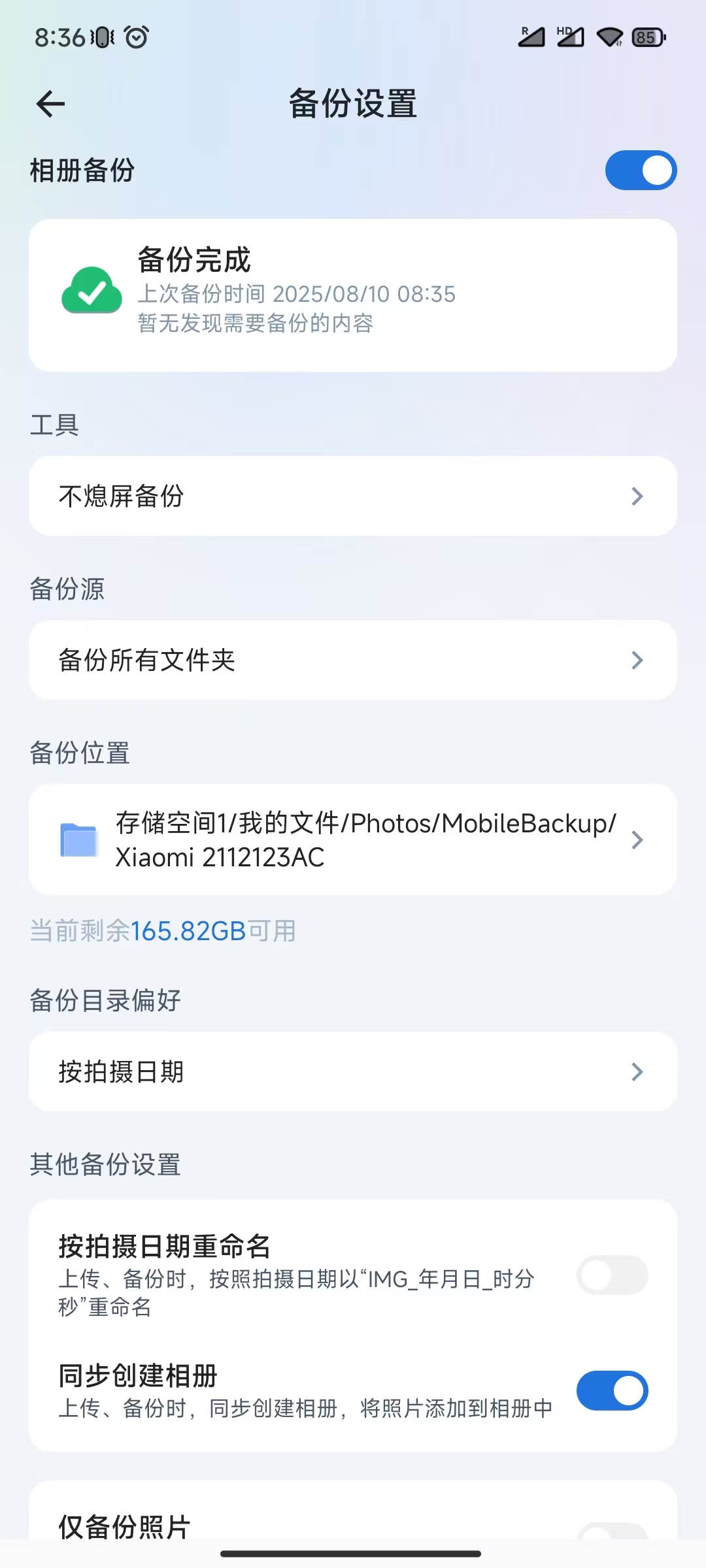This screenshot has width=706, height=1568.
Task: Enable 按拍摄日期重命名 toggle
Action: coord(612,1275)
